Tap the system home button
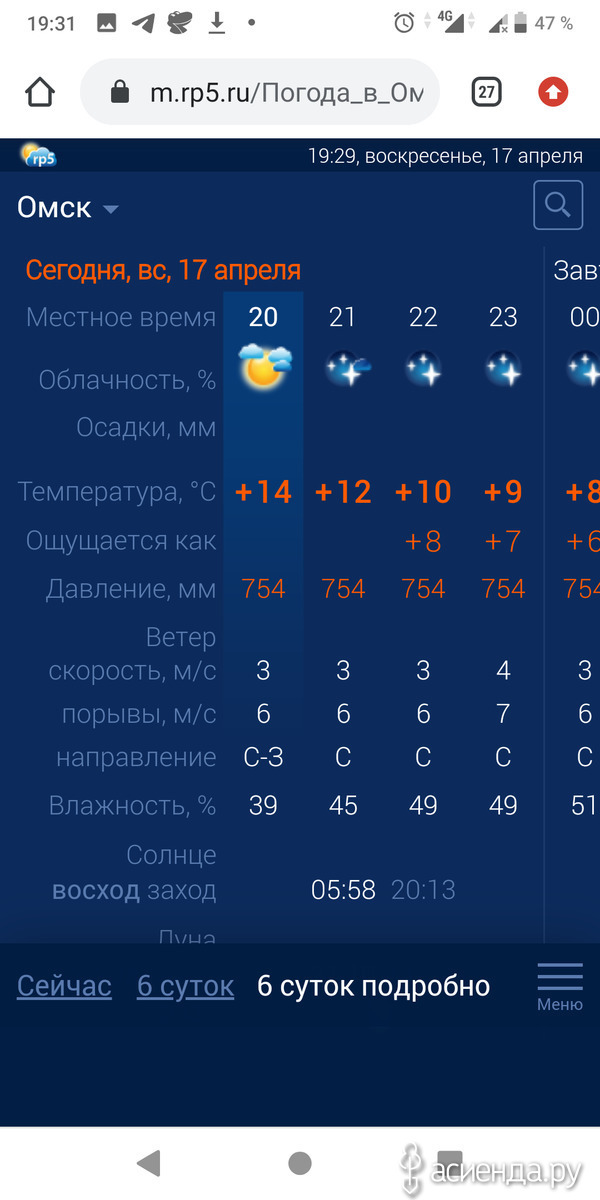 tap(299, 1162)
